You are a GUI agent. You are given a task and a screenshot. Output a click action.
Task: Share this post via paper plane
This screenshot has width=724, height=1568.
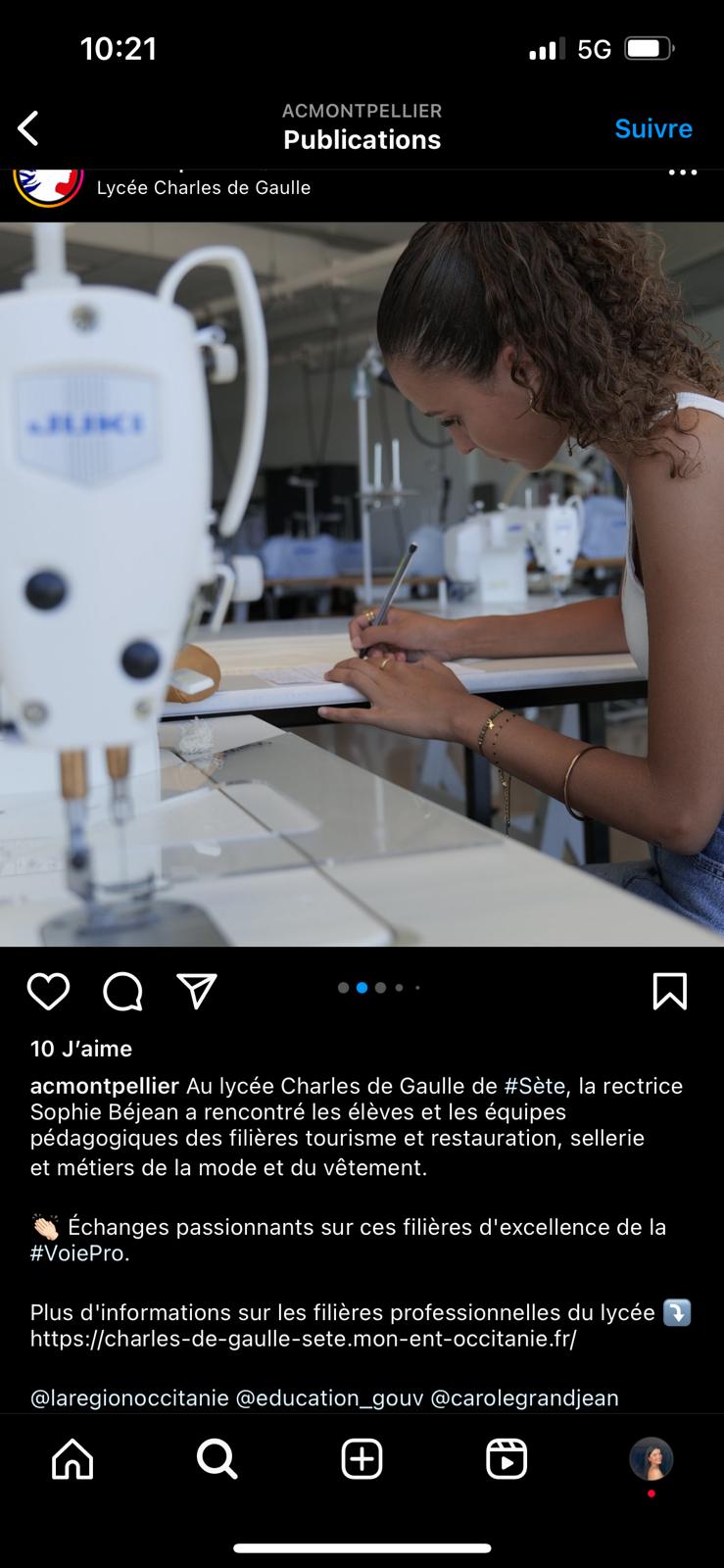pyautogui.click(x=197, y=991)
